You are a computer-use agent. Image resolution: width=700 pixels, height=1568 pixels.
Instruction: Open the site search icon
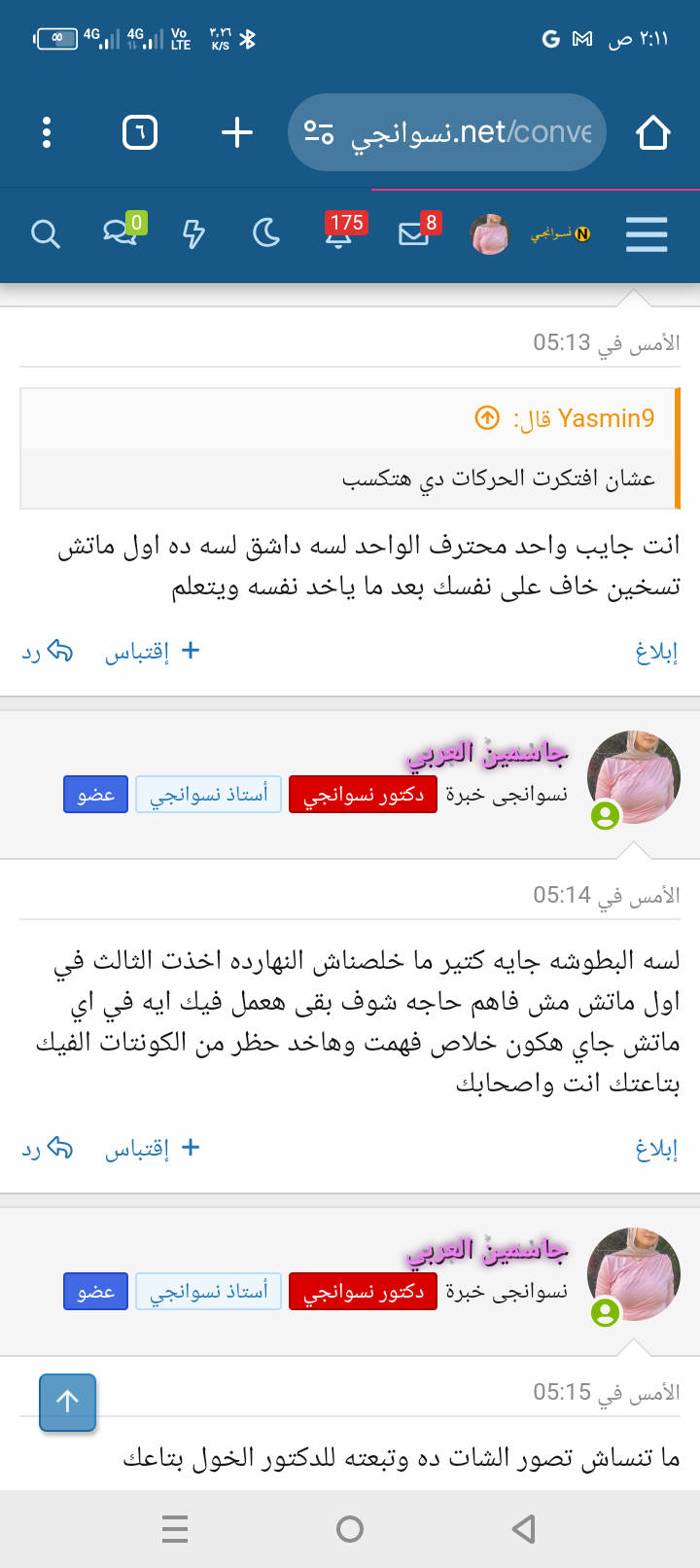[45, 234]
